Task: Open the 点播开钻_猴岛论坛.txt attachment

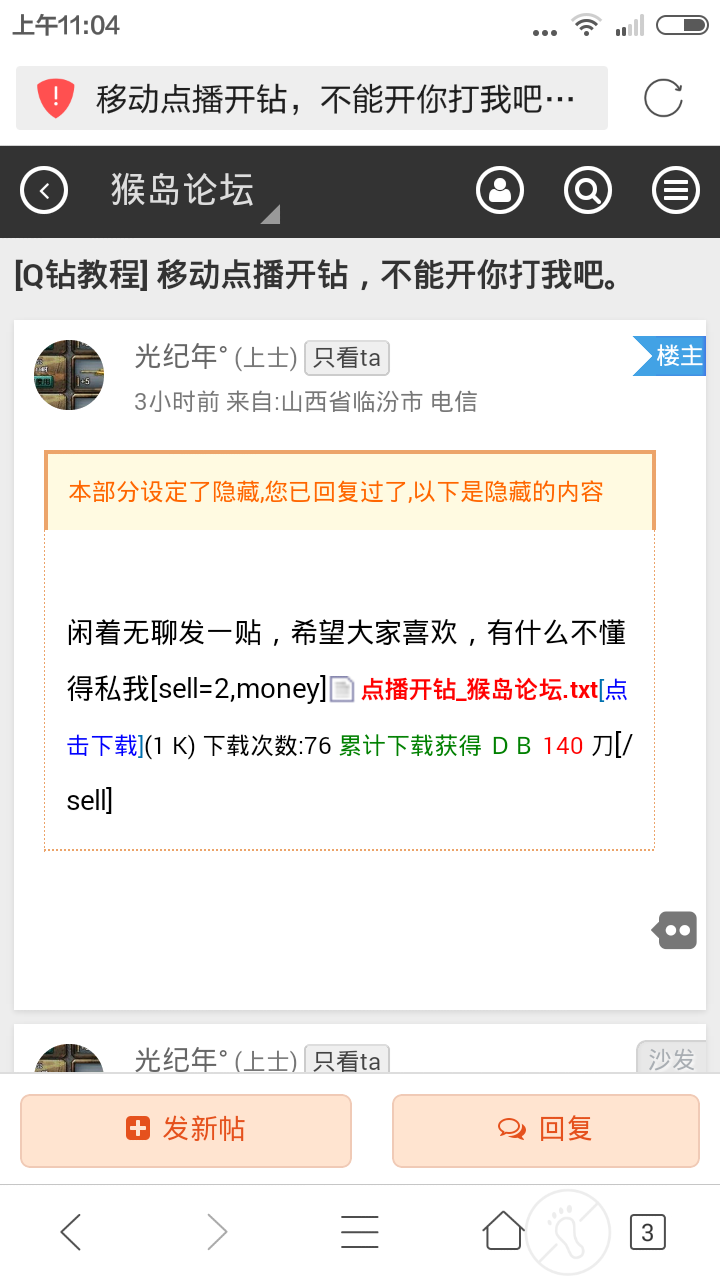Action: tap(478, 690)
